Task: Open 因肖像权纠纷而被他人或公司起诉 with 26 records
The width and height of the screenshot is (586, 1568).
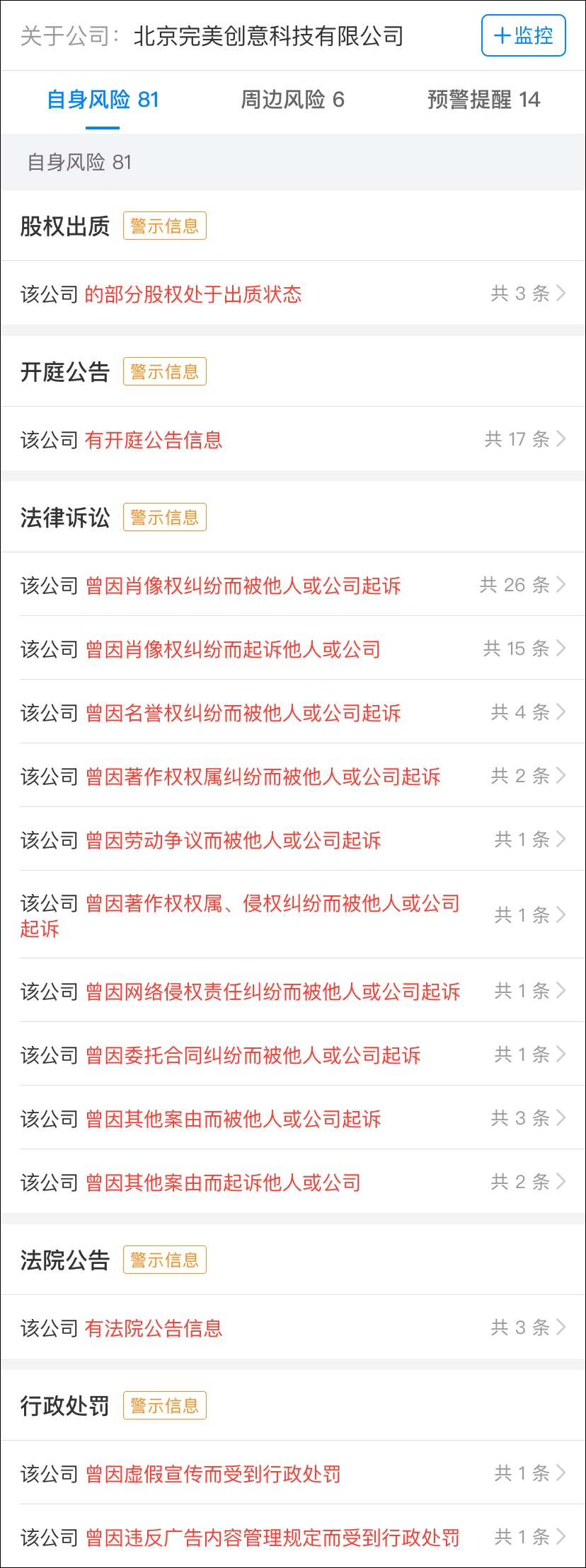Action: click(x=293, y=585)
